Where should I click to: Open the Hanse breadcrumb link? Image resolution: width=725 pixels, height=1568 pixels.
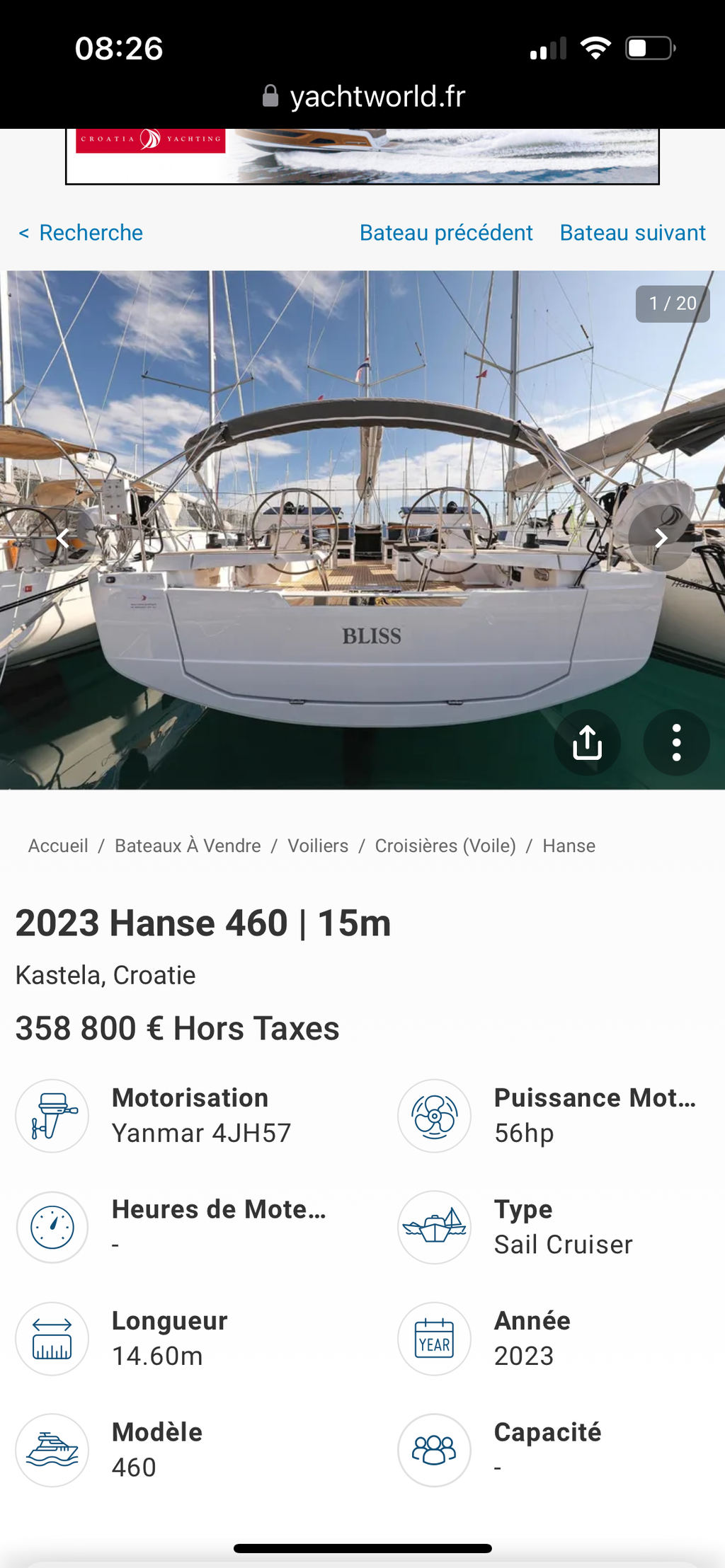569,846
